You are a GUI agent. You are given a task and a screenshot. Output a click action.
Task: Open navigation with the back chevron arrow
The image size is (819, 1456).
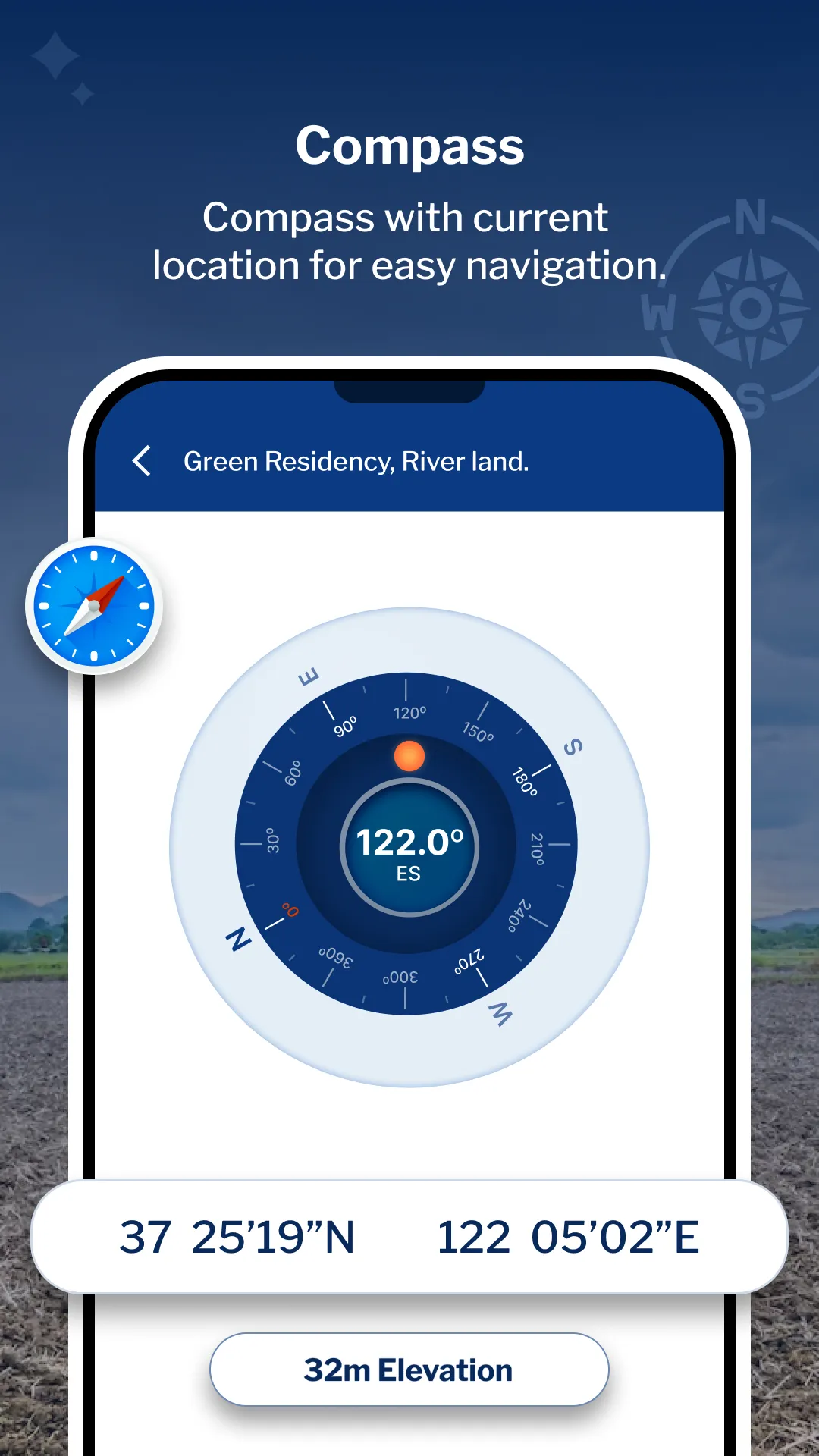point(141,461)
